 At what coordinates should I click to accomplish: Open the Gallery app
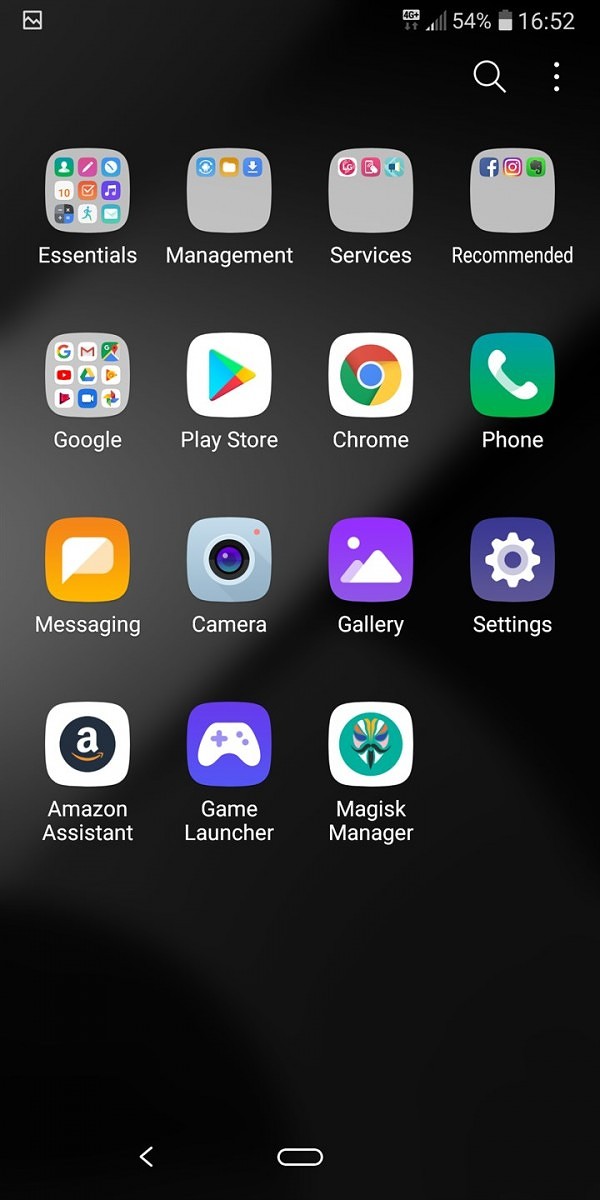pos(371,560)
